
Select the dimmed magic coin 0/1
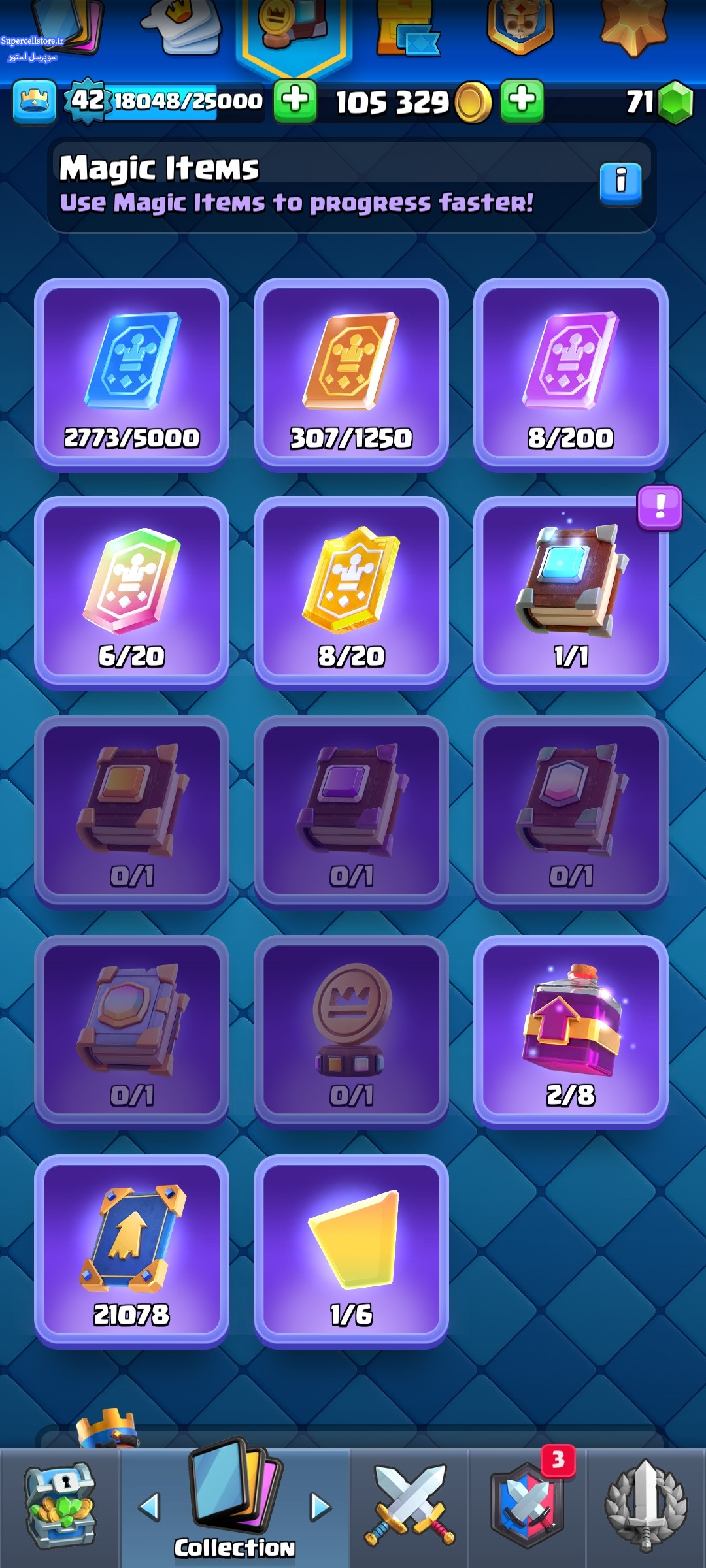(x=351, y=1031)
